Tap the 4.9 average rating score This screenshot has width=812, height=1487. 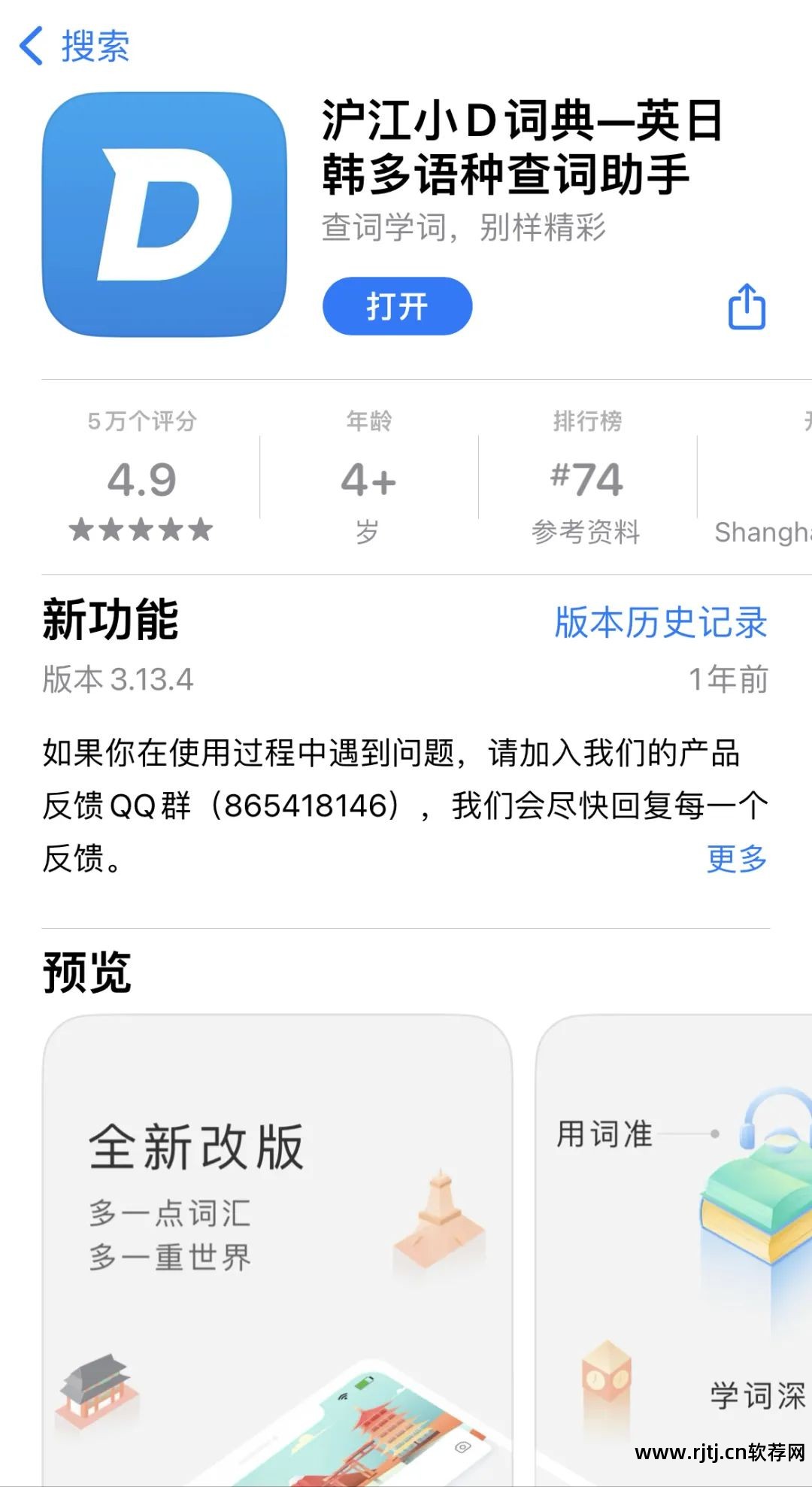point(141,479)
